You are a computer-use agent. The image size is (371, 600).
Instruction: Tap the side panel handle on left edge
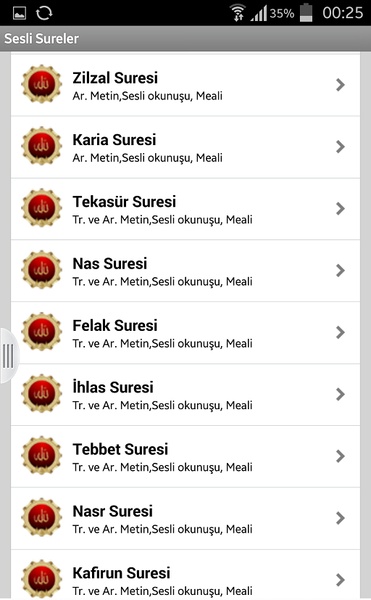point(8,356)
